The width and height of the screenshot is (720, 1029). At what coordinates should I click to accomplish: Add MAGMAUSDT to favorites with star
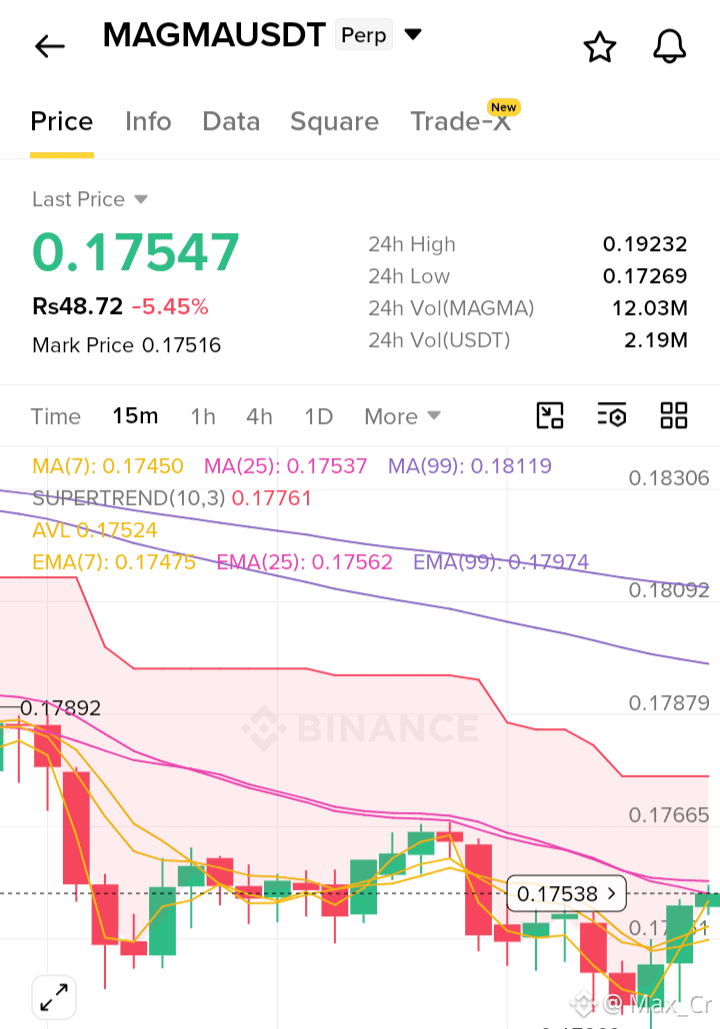click(600, 47)
